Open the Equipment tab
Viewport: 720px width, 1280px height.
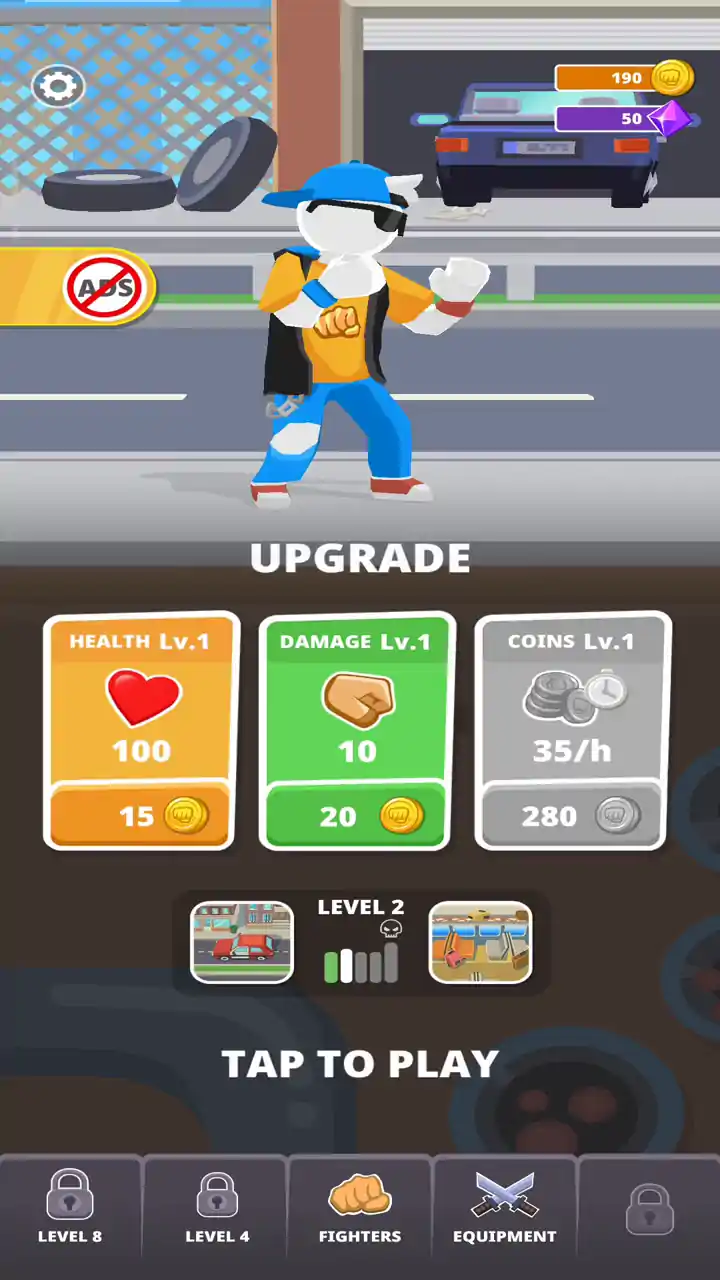(x=504, y=1207)
